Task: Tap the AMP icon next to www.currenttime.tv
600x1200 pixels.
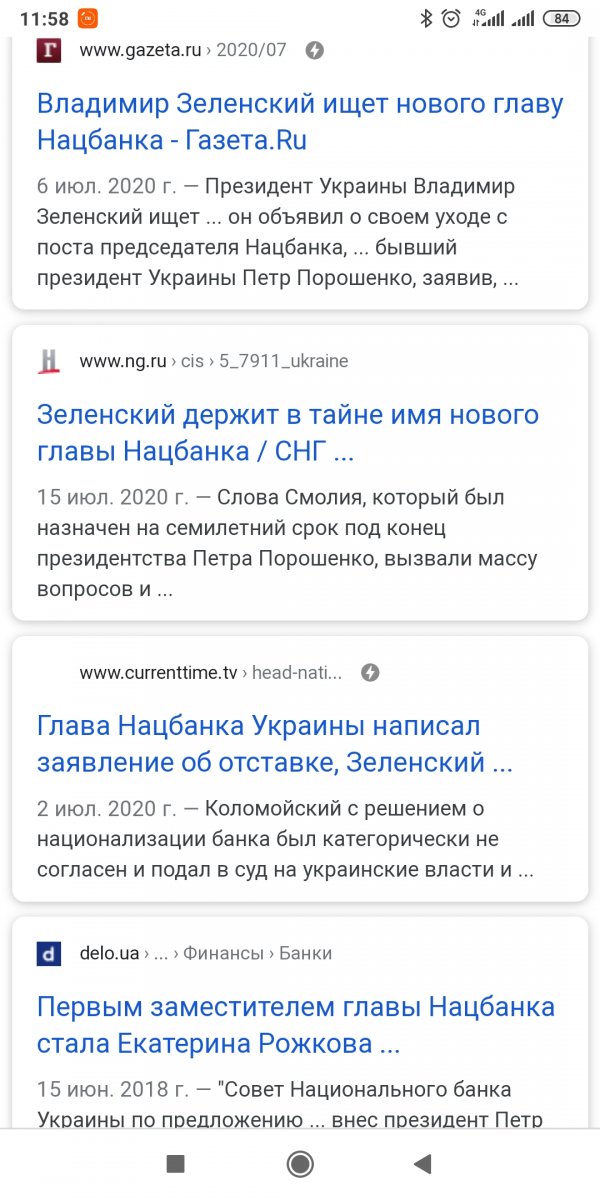Action: [x=370, y=672]
